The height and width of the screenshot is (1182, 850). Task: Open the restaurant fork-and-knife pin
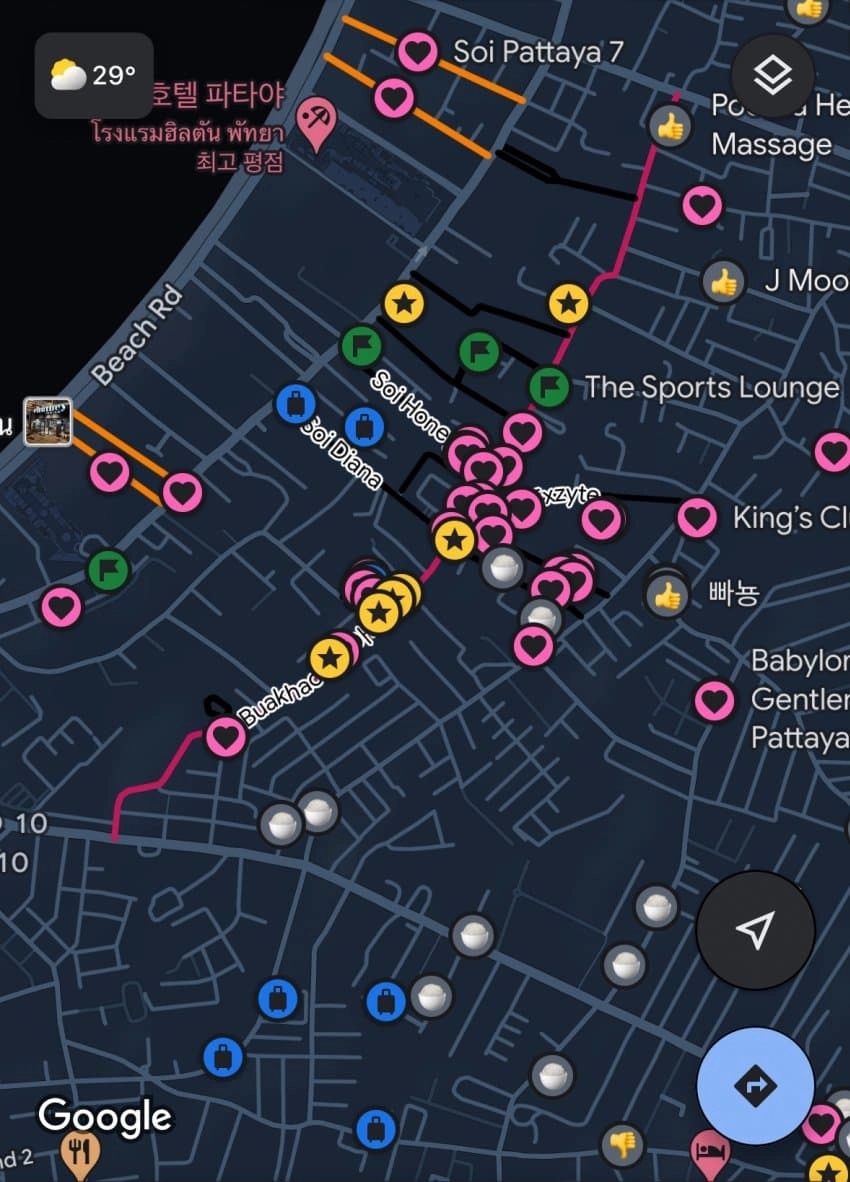(79, 1155)
